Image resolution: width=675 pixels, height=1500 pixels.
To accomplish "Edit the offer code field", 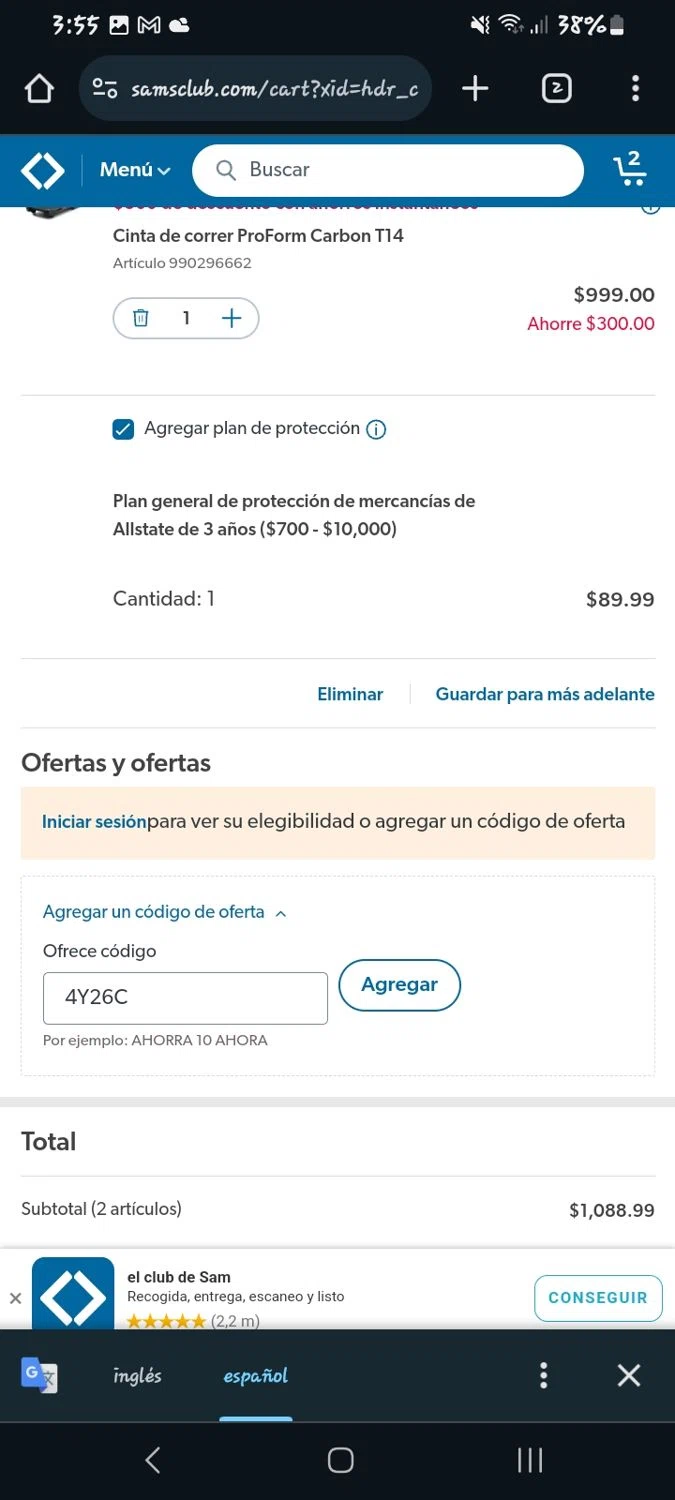I will [185, 998].
